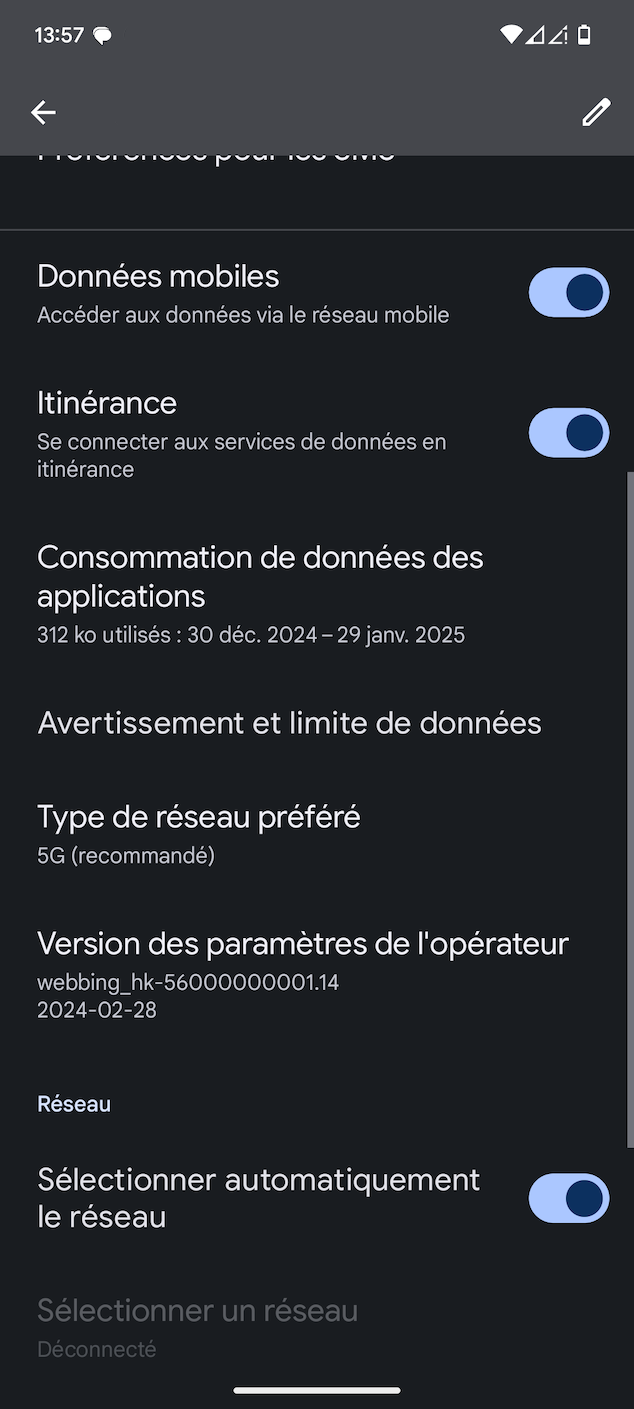Tap the pencil edit icon
The height and width of the screenshot is (1409, 634).
tap(596, 112)
